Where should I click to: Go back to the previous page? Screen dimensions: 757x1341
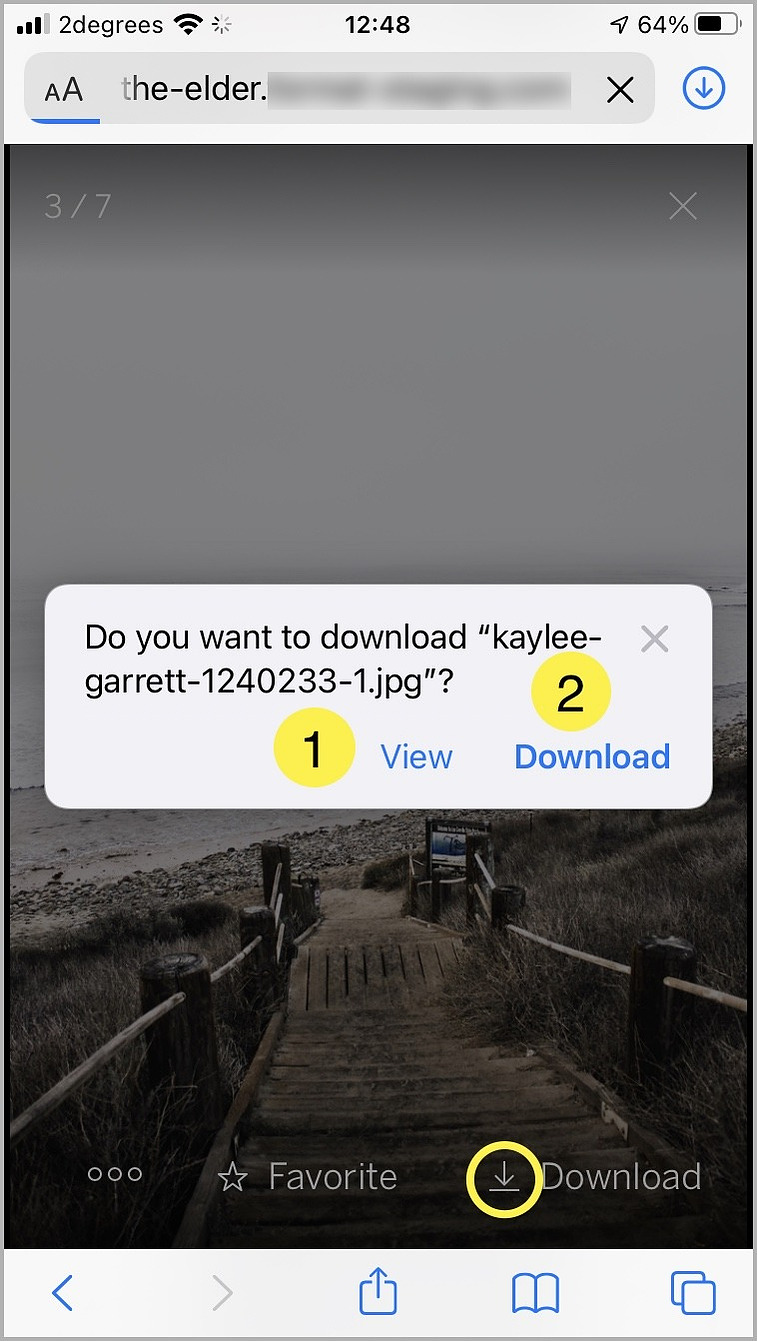[62, 1294]
